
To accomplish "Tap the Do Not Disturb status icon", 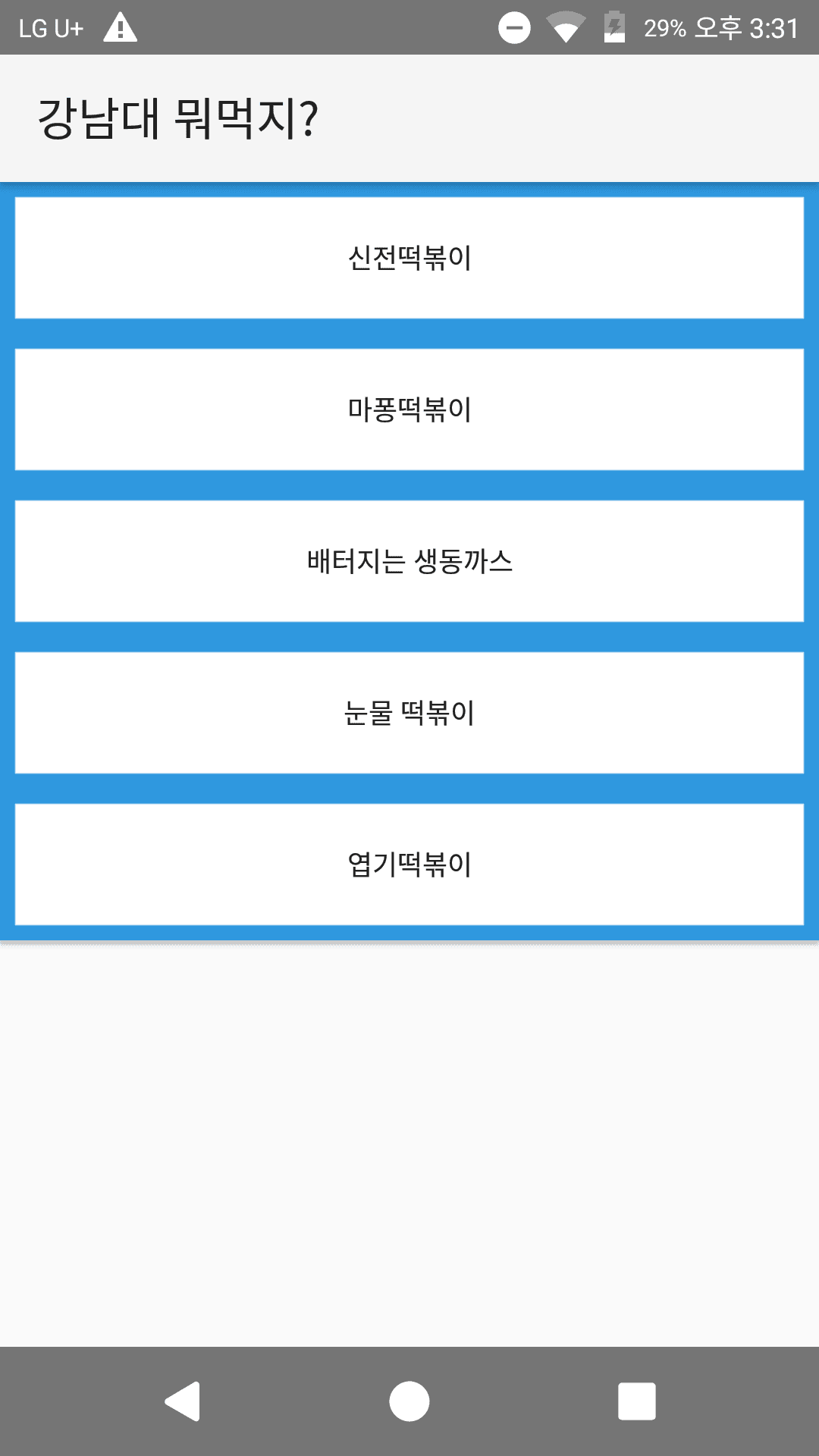I will 514,27.
